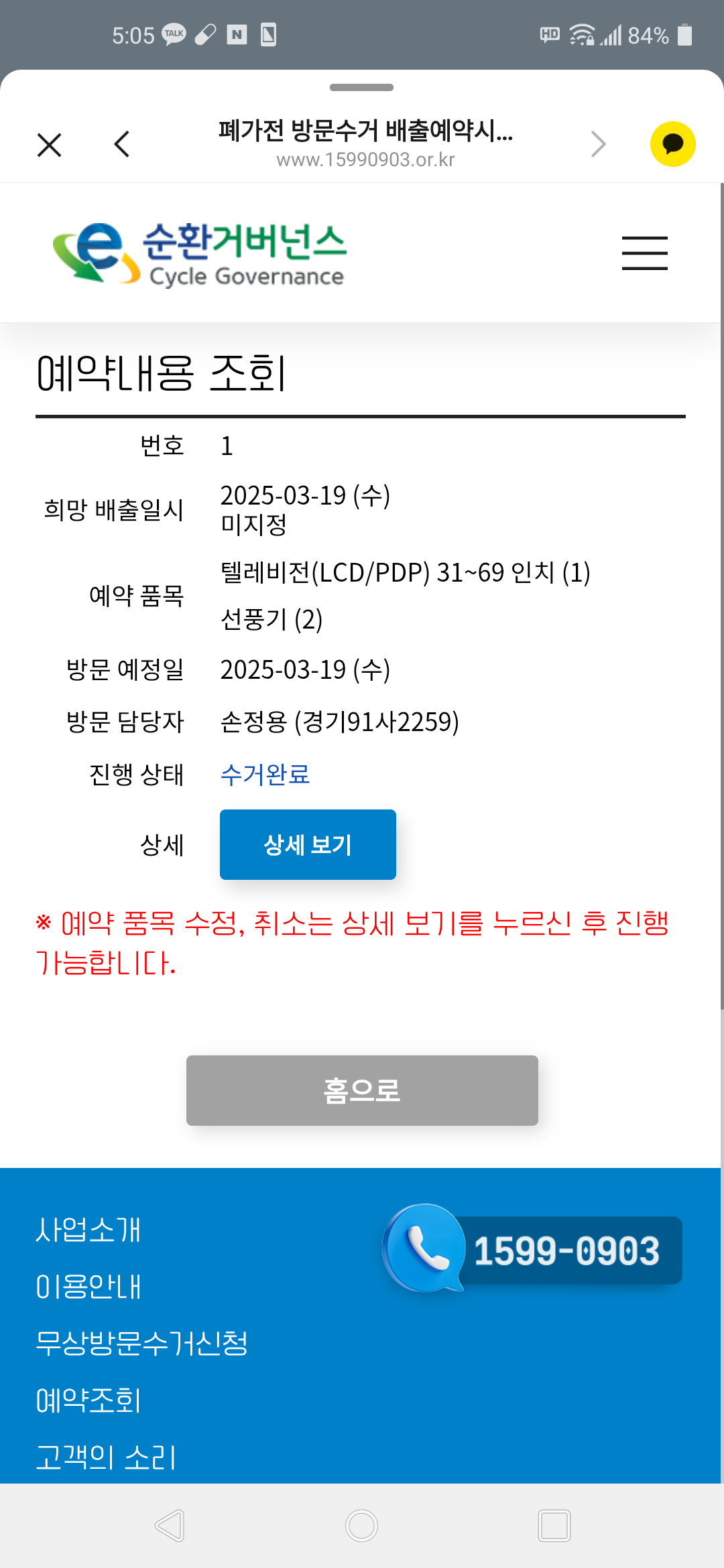Open recent apps from the navigation bar

554,1526
